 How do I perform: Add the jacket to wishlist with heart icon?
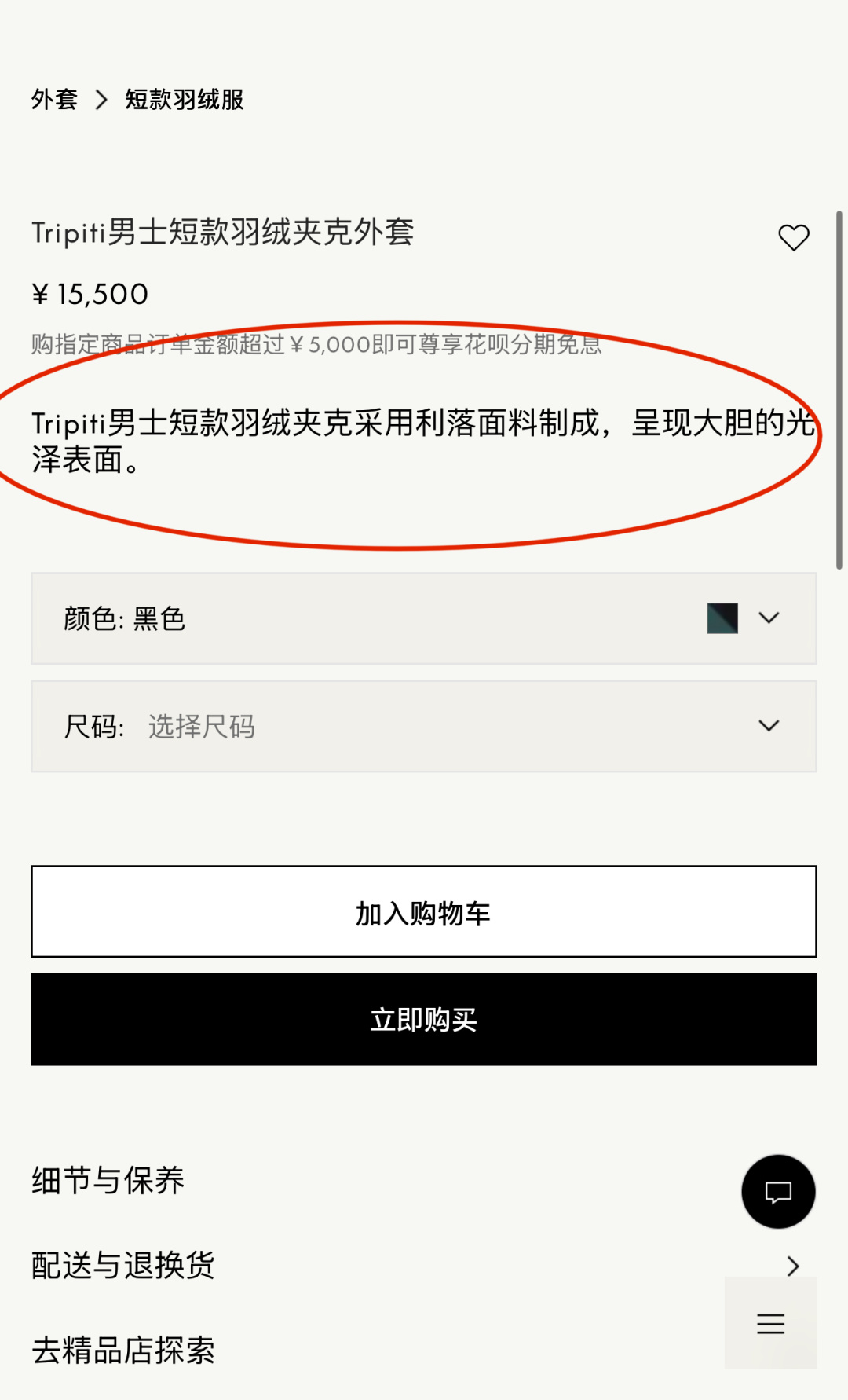tap(793, 237)
